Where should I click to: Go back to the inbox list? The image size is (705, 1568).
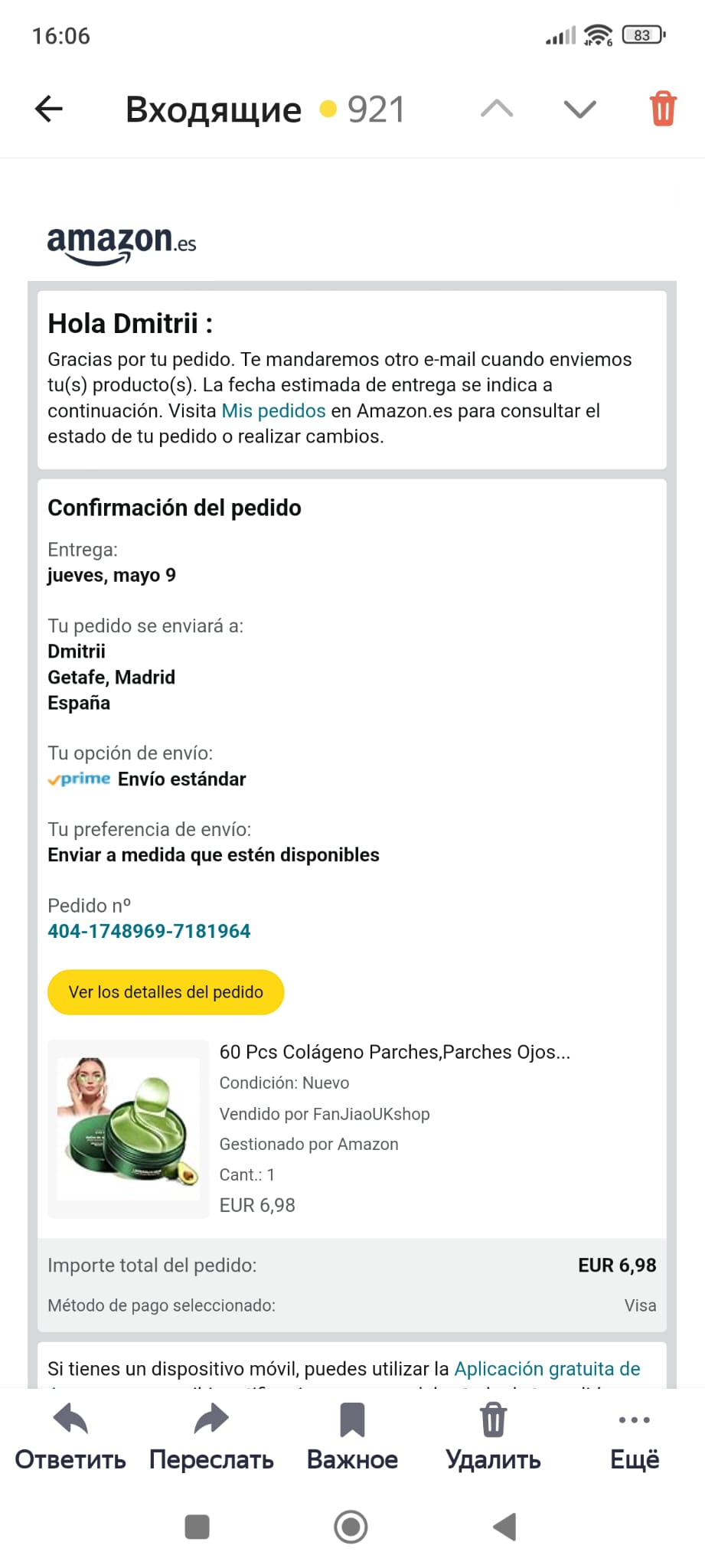[x=49, y=109]
